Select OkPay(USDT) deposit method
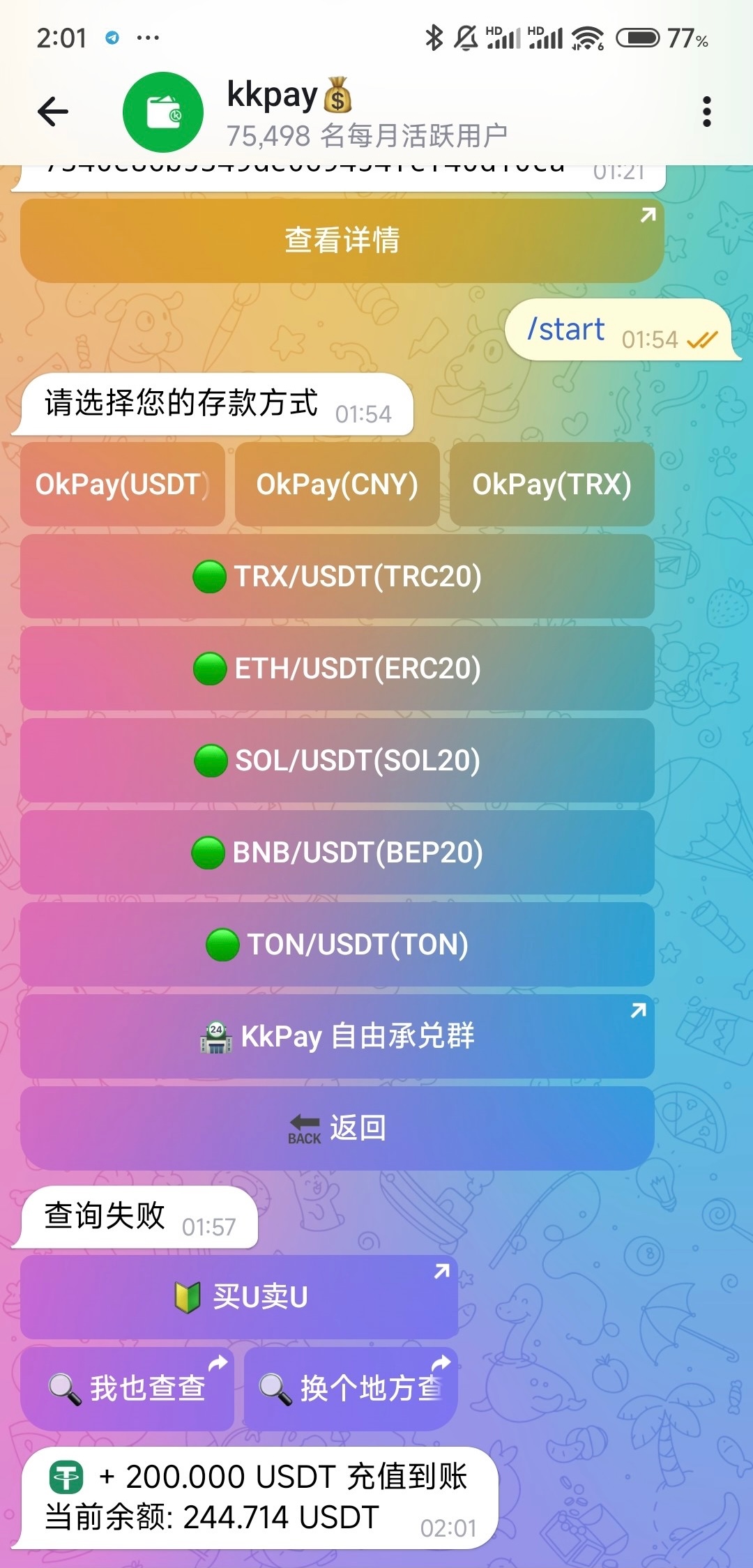 click(x=123, y=484)
